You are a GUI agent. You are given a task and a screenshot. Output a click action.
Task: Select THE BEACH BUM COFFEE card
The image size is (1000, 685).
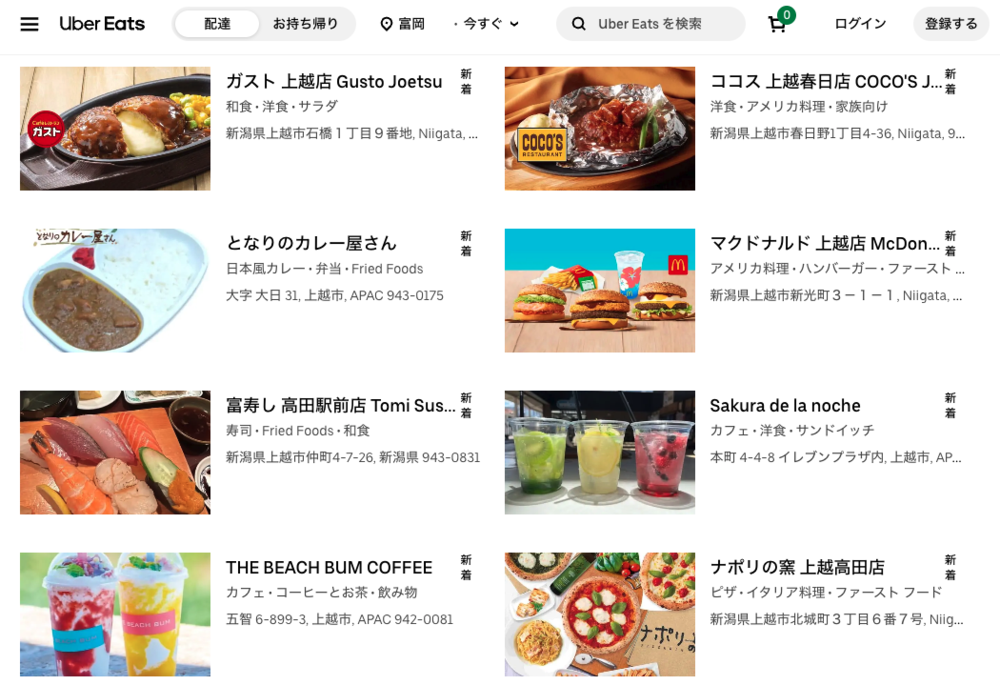click(x=329, y=567)
